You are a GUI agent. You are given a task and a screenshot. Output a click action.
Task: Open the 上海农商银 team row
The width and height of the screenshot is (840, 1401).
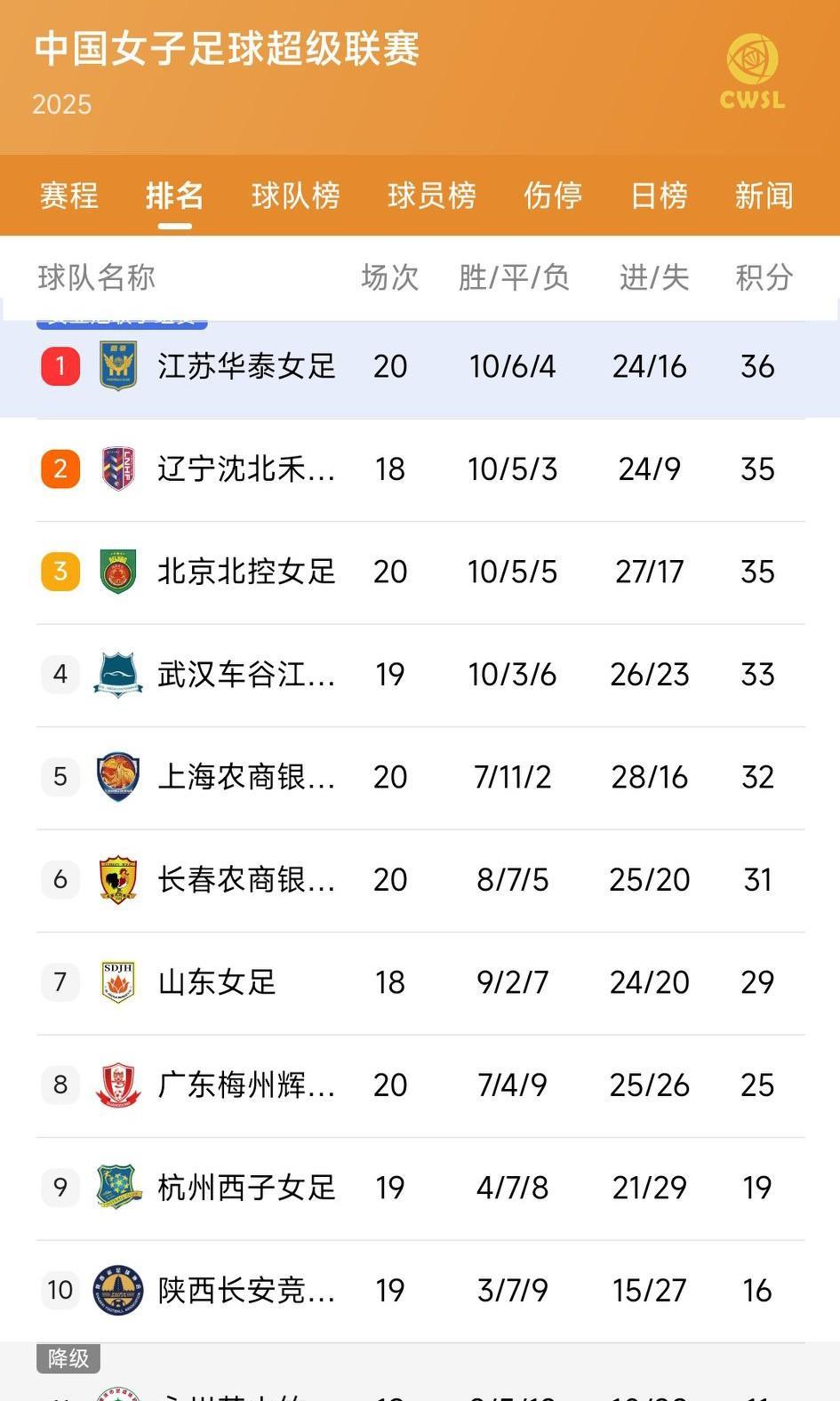click(x=246, y=777)
